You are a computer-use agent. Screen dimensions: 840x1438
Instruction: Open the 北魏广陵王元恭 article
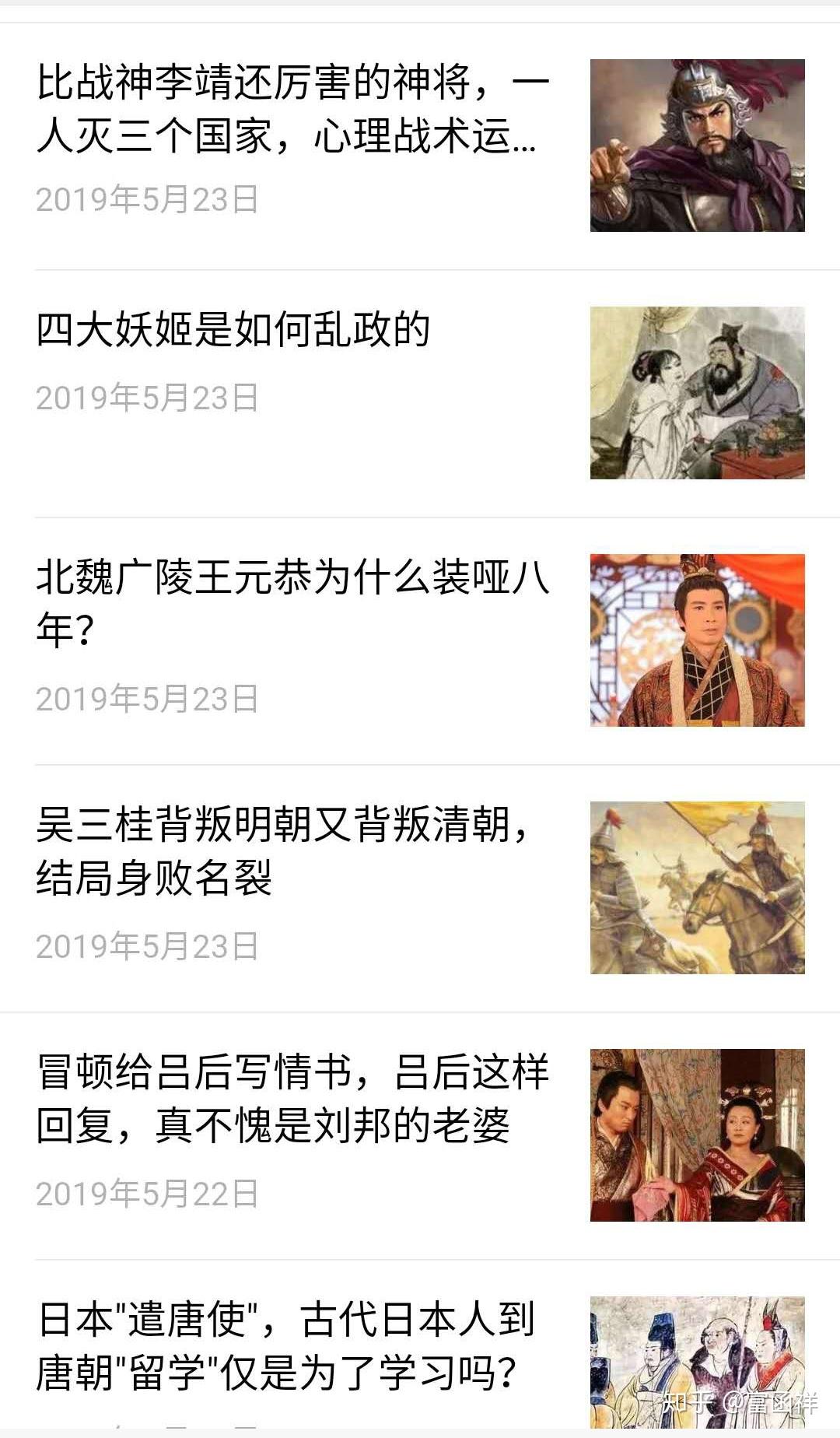(292, 604)
